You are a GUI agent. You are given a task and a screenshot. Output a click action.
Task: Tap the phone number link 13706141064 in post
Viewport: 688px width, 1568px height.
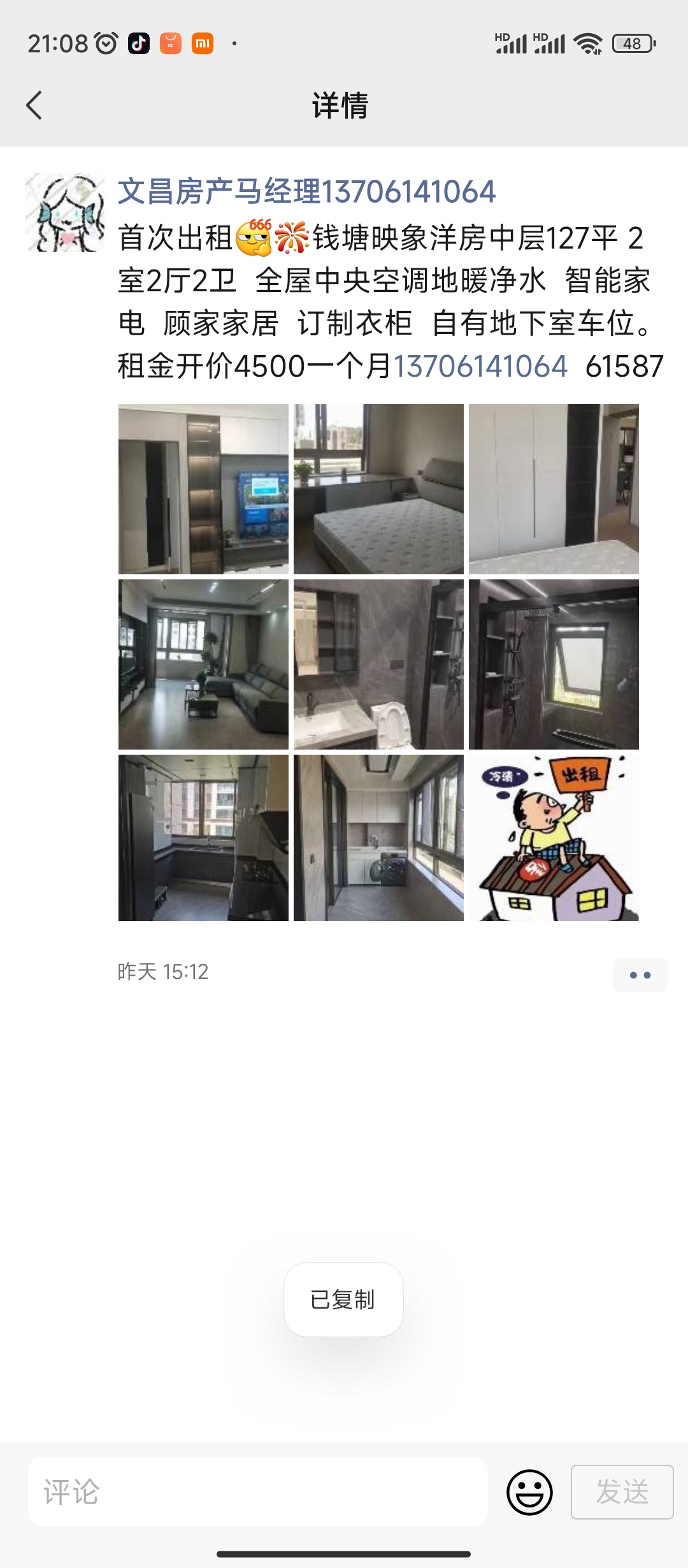point(480,367)
